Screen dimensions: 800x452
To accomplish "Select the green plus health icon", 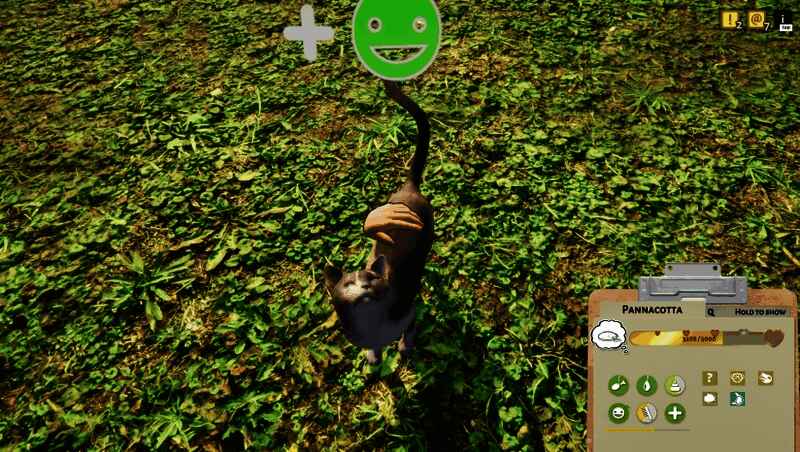I will (x=675, y=412).
